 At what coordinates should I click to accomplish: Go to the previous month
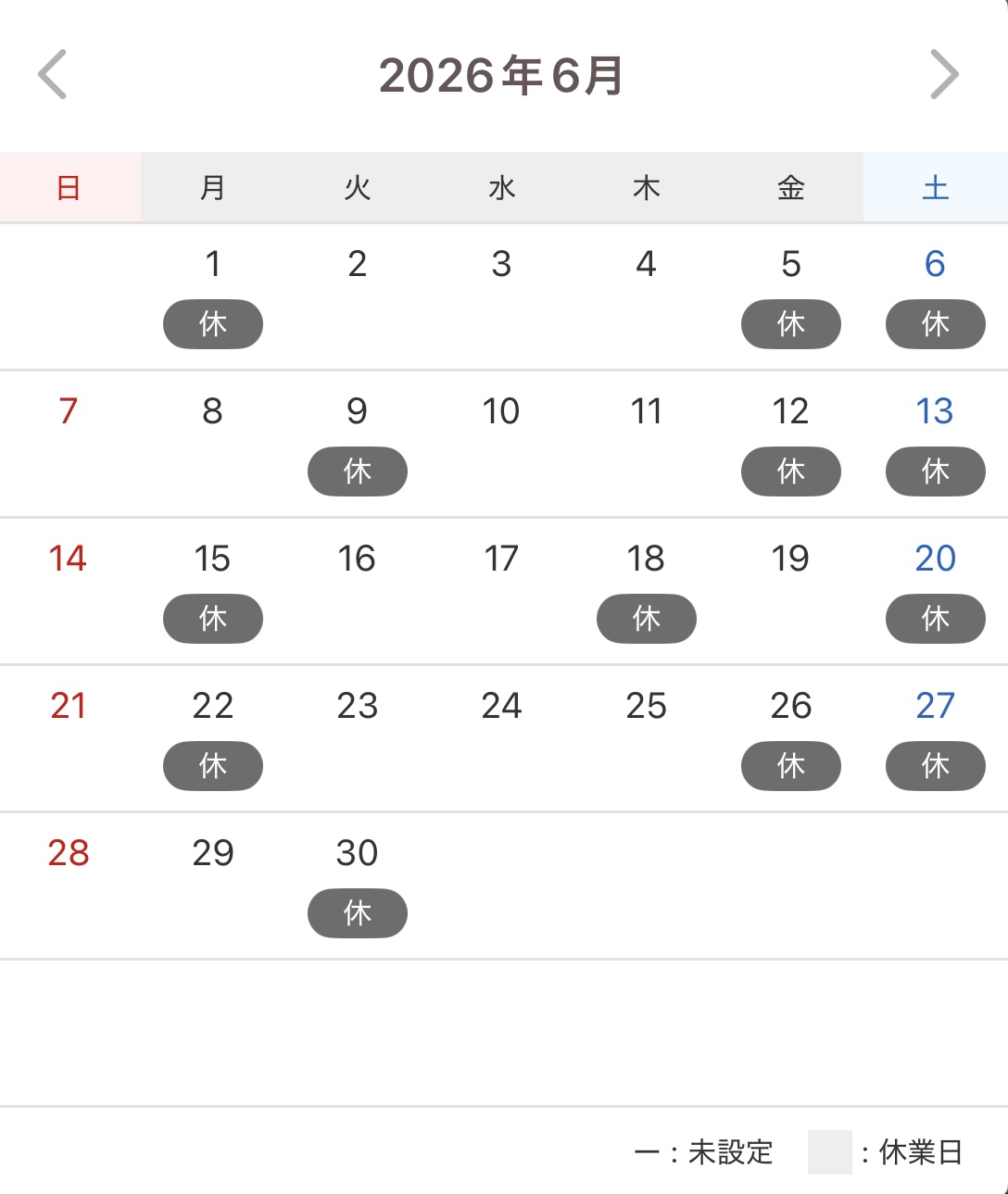pos(53,74)
